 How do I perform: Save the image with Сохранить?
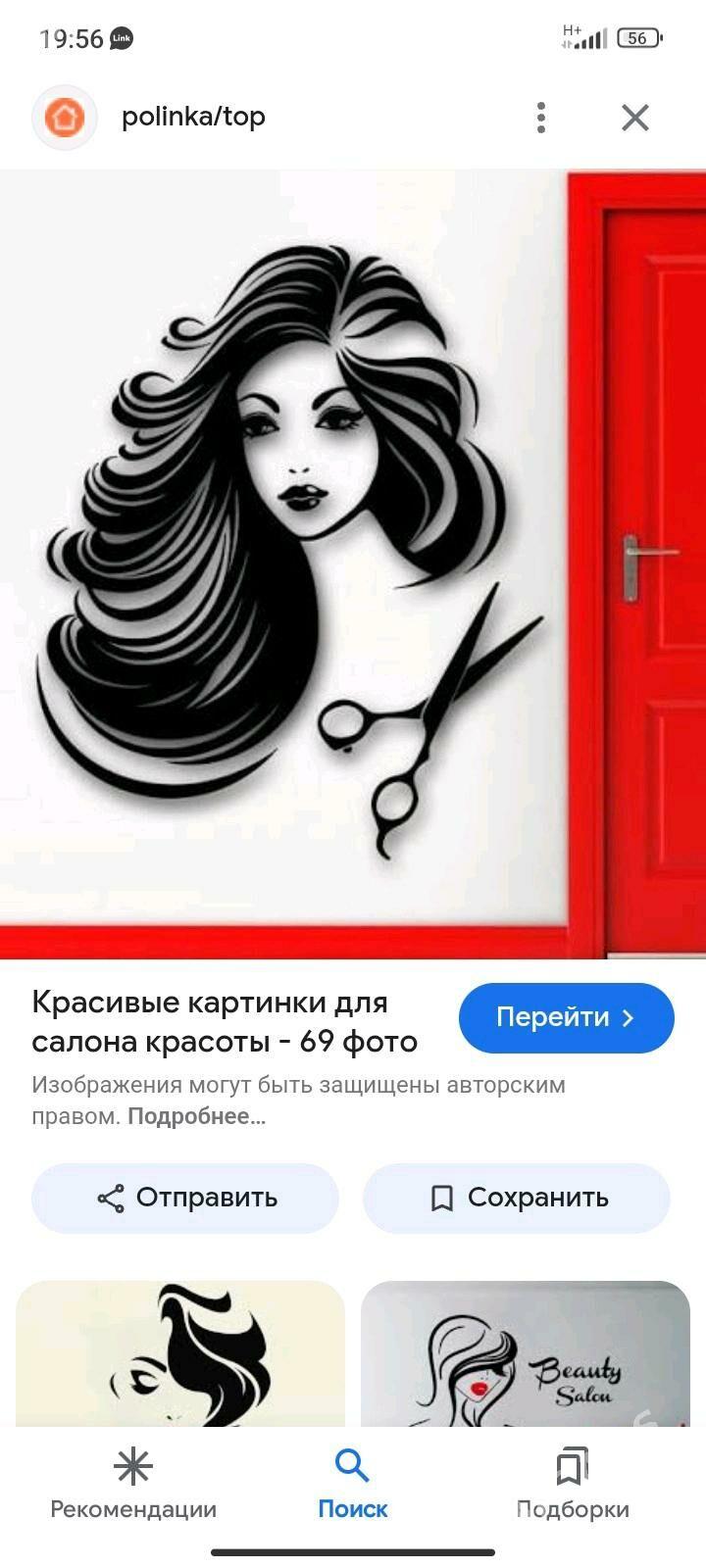click(517, 1198)
